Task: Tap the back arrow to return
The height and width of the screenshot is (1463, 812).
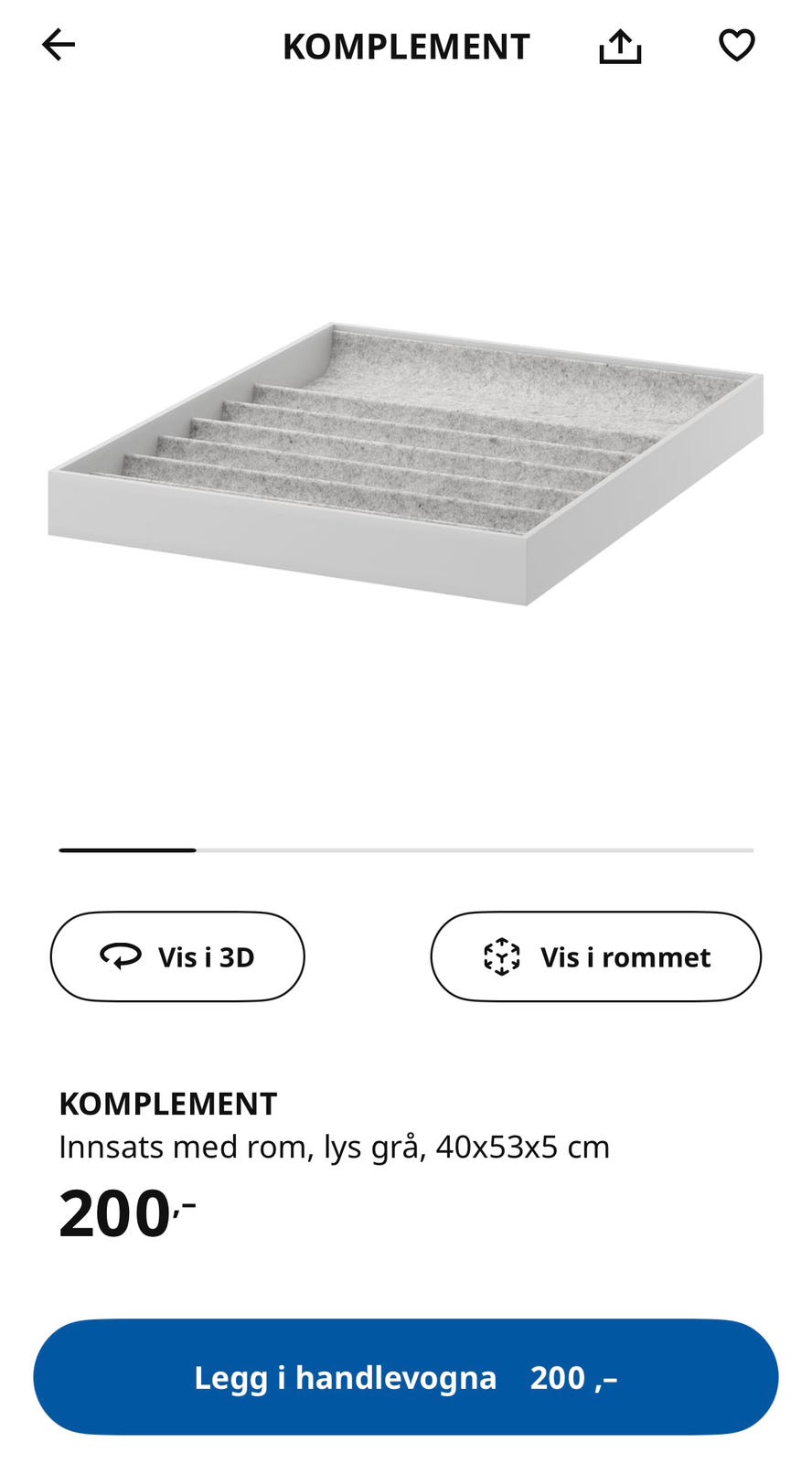Action: coord(57,45)
